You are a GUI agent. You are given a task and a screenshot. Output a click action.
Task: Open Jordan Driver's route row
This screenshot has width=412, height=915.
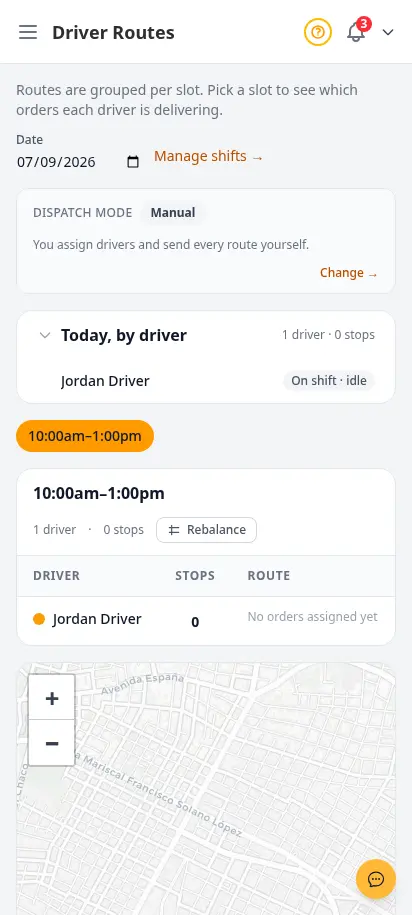[x=206, y=620]
